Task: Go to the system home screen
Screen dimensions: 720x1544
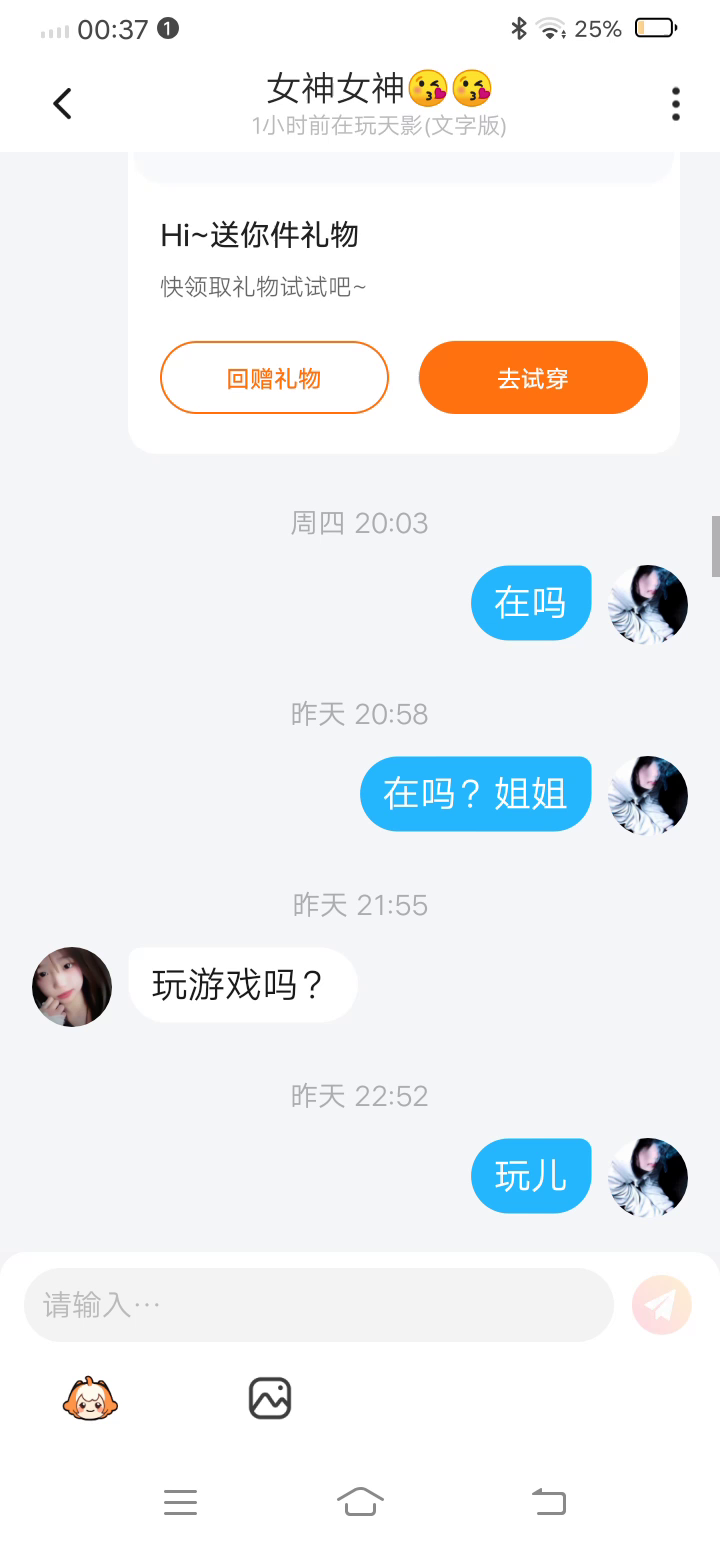Action: [360, 1501]
